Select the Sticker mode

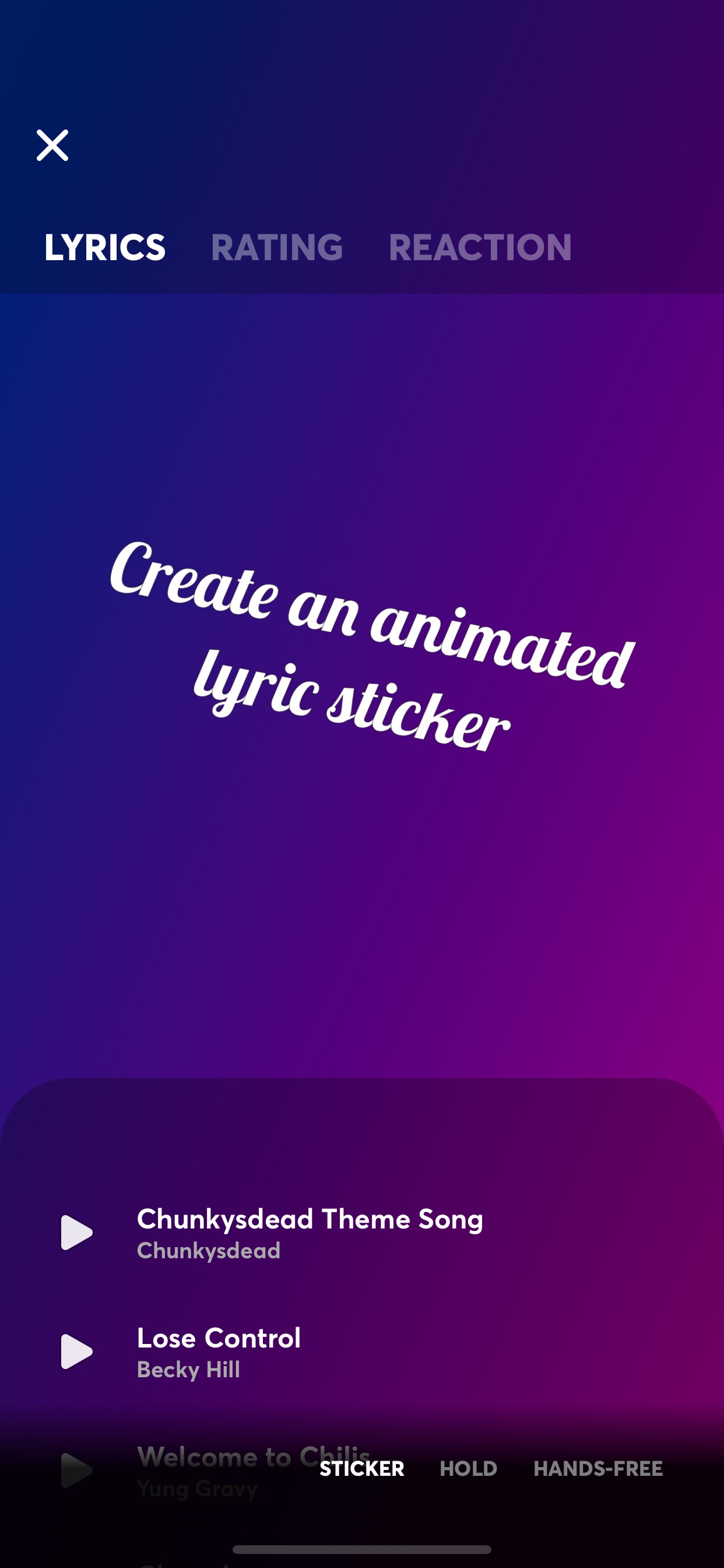tap(362, 1469)
